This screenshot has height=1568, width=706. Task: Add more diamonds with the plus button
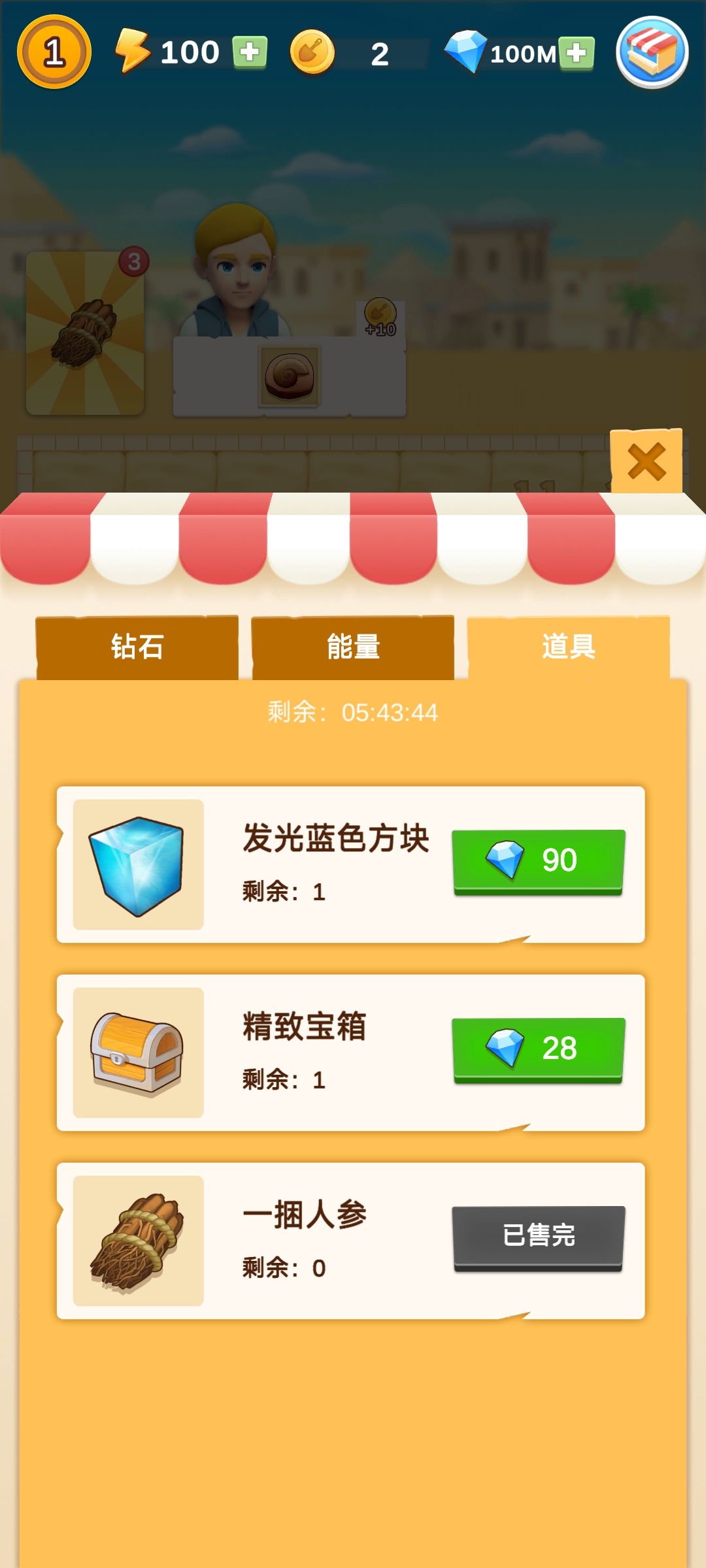point(576,53)
